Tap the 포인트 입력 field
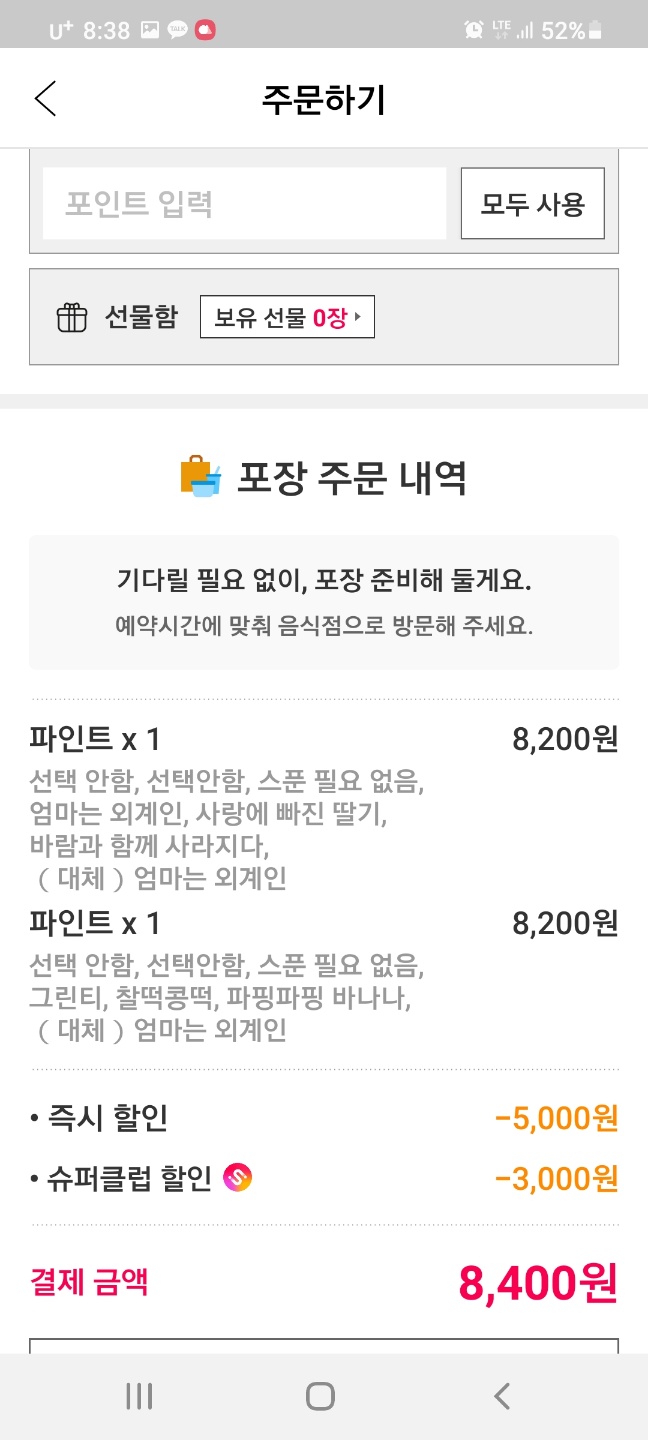Screen dimensions: 648x1440 [x=244, y=204]
